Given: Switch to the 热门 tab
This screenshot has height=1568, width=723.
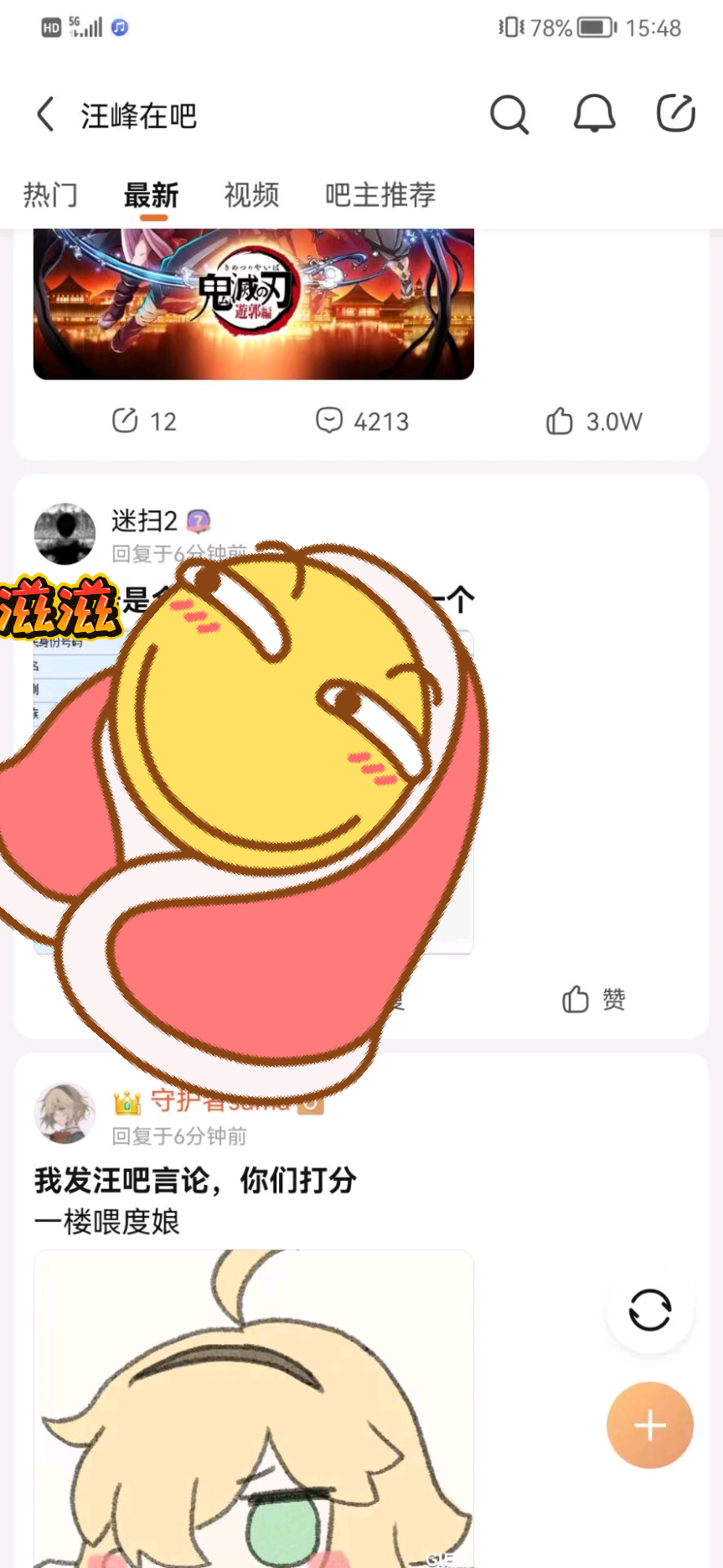Looking at the screenshot, I should 50,195.
